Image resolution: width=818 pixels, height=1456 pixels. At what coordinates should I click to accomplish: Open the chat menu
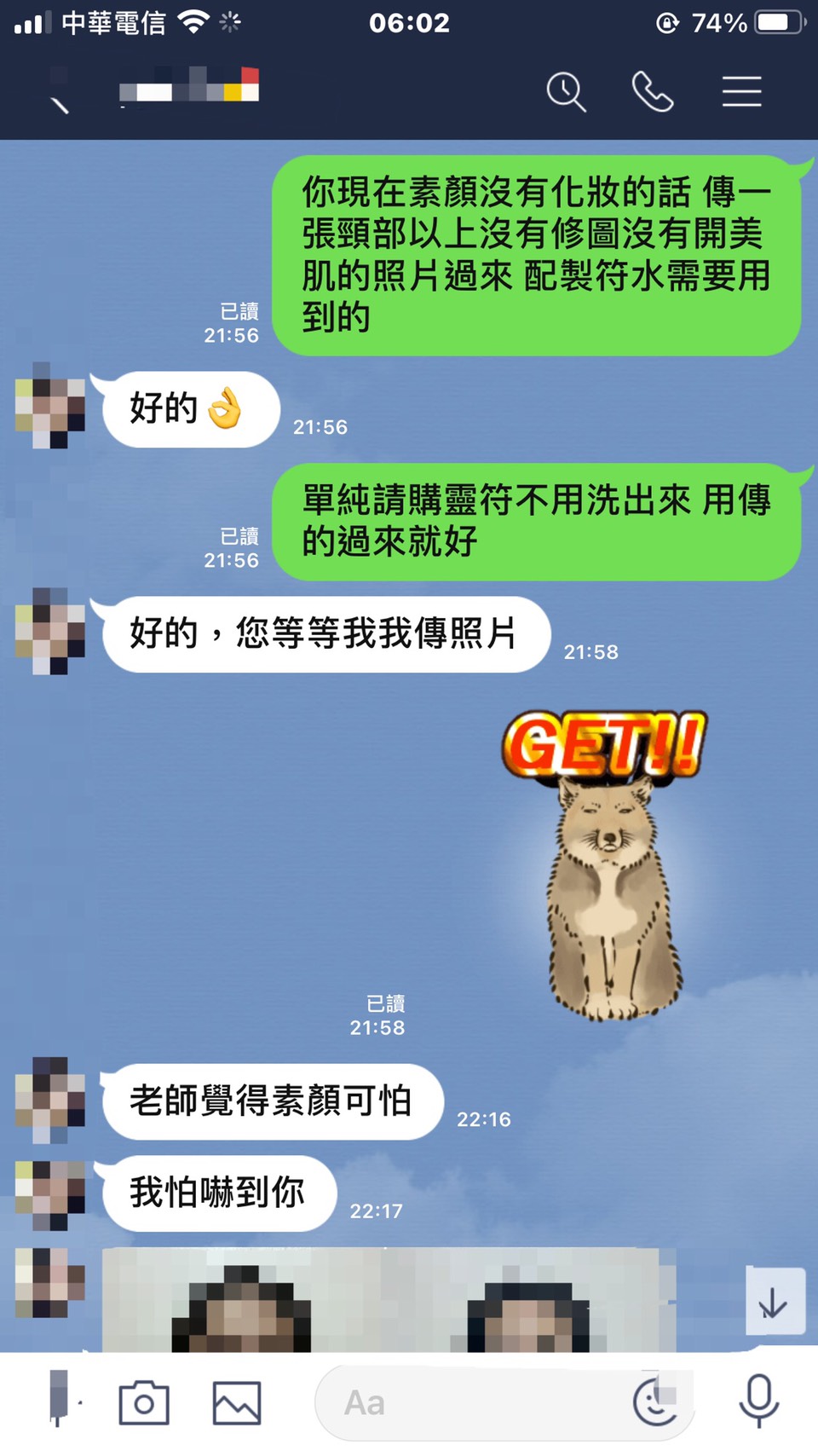pyautogui.click(x=741, y=92)
